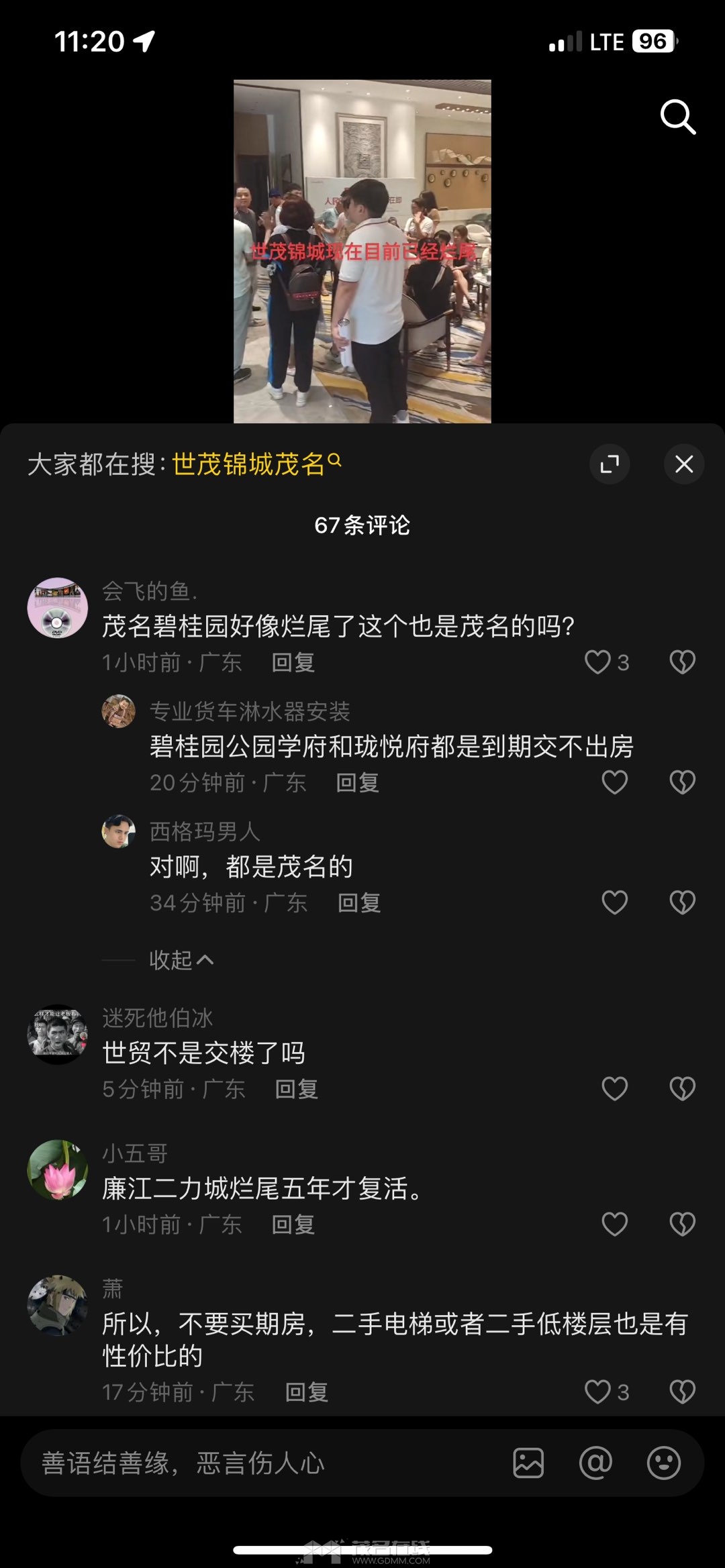Screen dimensions: 725x1568
Task: Open 萧's profile avatar
Action: pyautogui.click(x=57, y=1305)
